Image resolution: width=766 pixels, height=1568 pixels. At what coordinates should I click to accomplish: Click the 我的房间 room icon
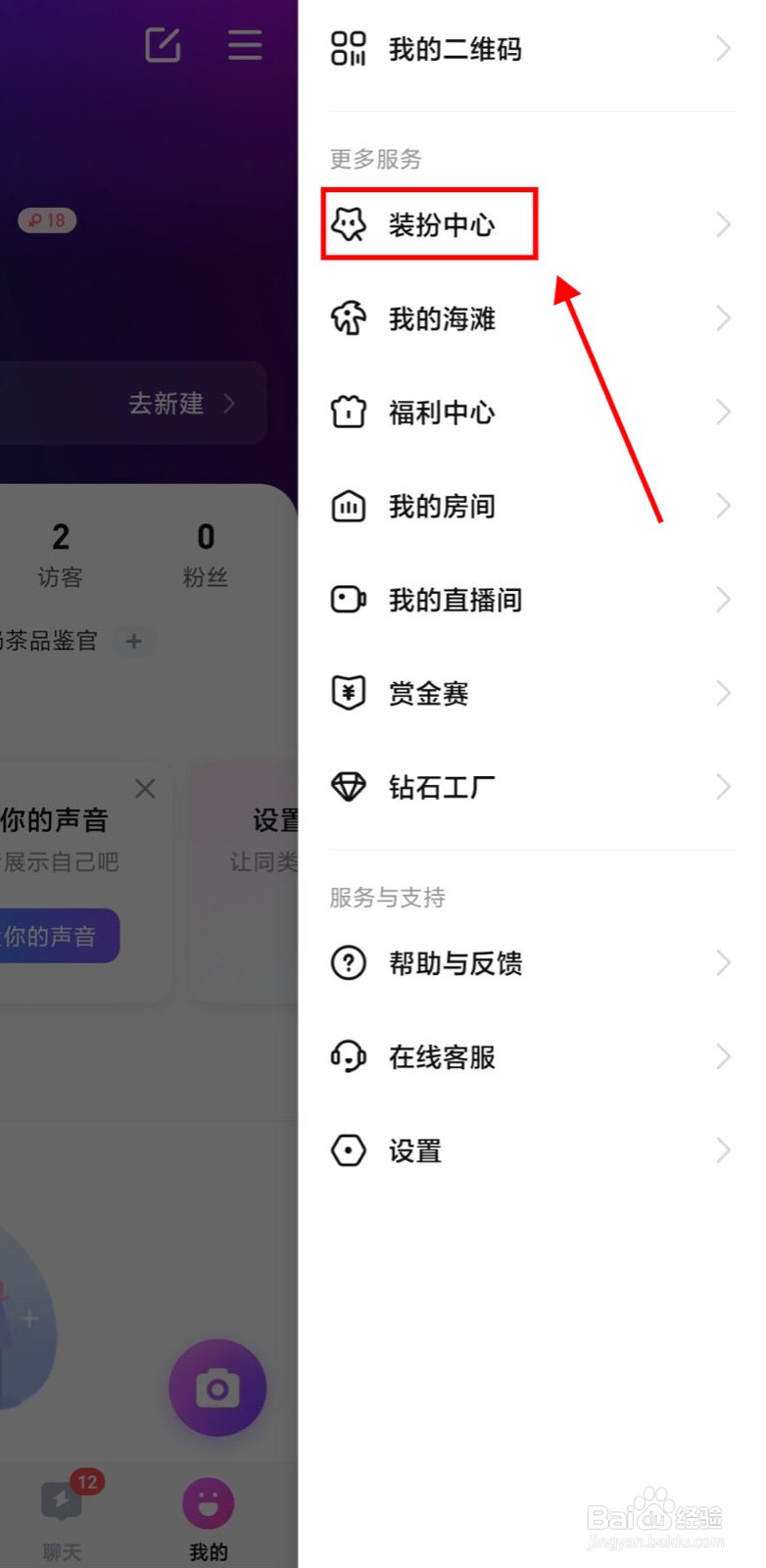(x=348, y=506)
